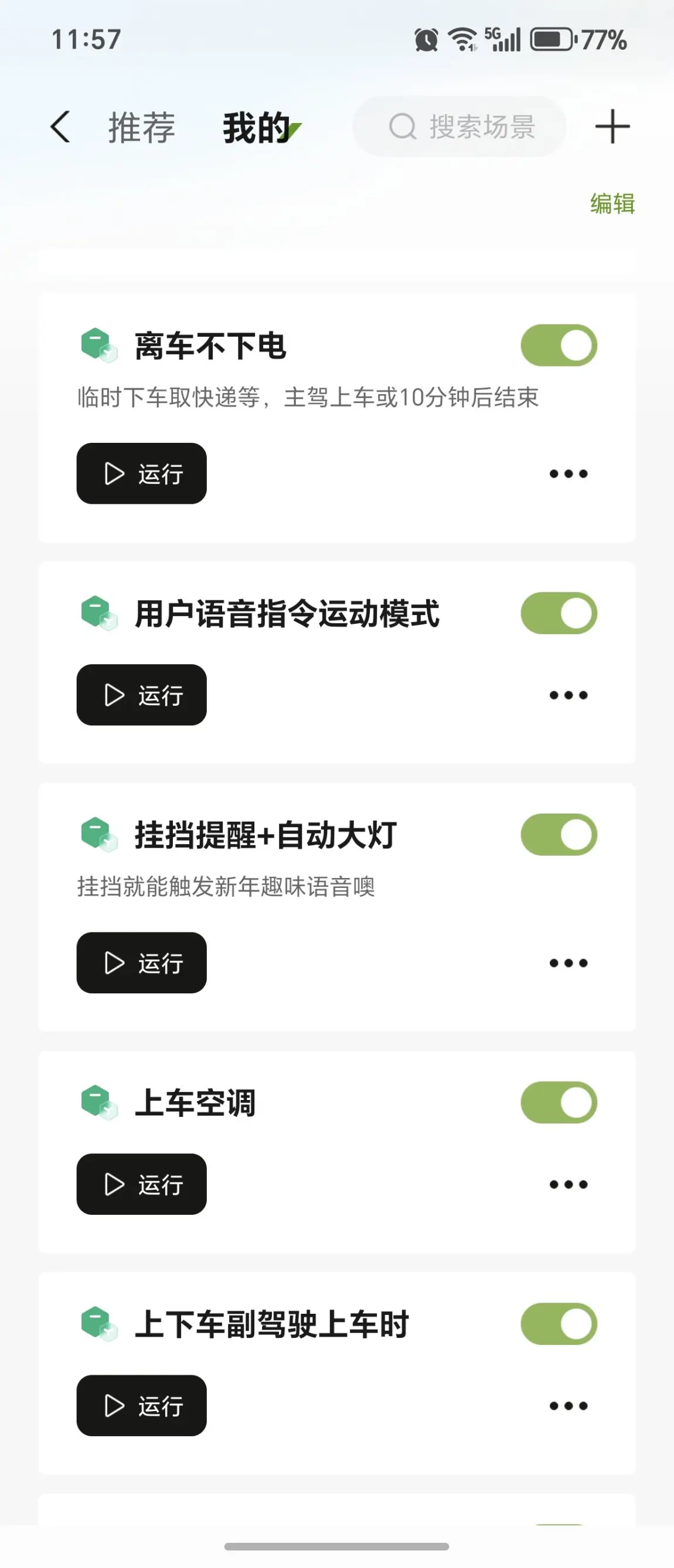Run 上下车副驾驶上车时 scene

(141, 1406)
